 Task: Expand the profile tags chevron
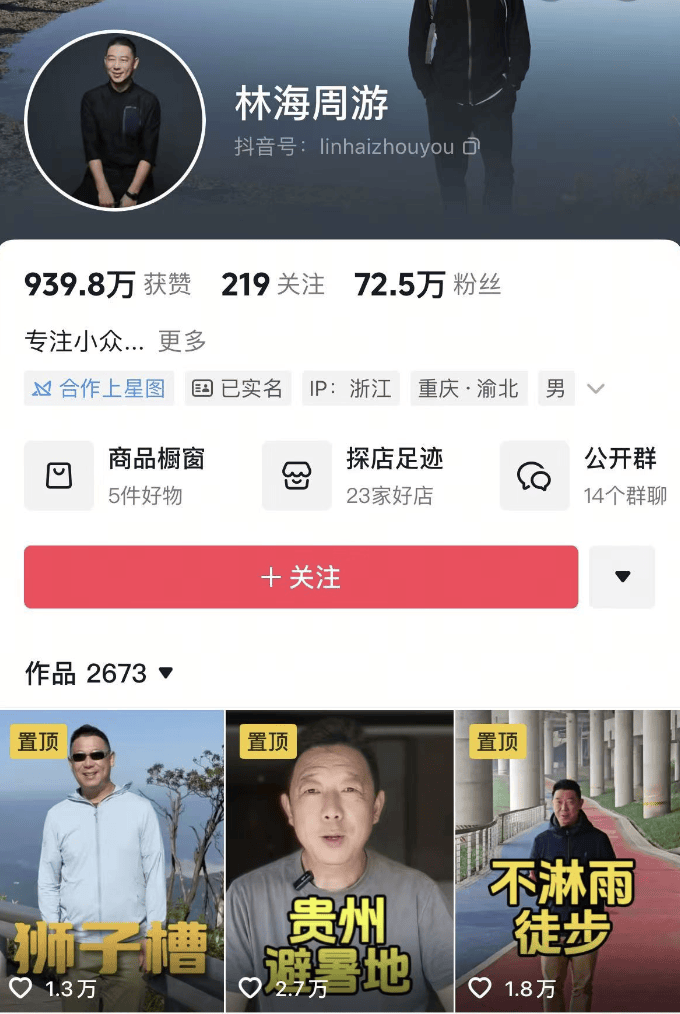tap(596, 388)
